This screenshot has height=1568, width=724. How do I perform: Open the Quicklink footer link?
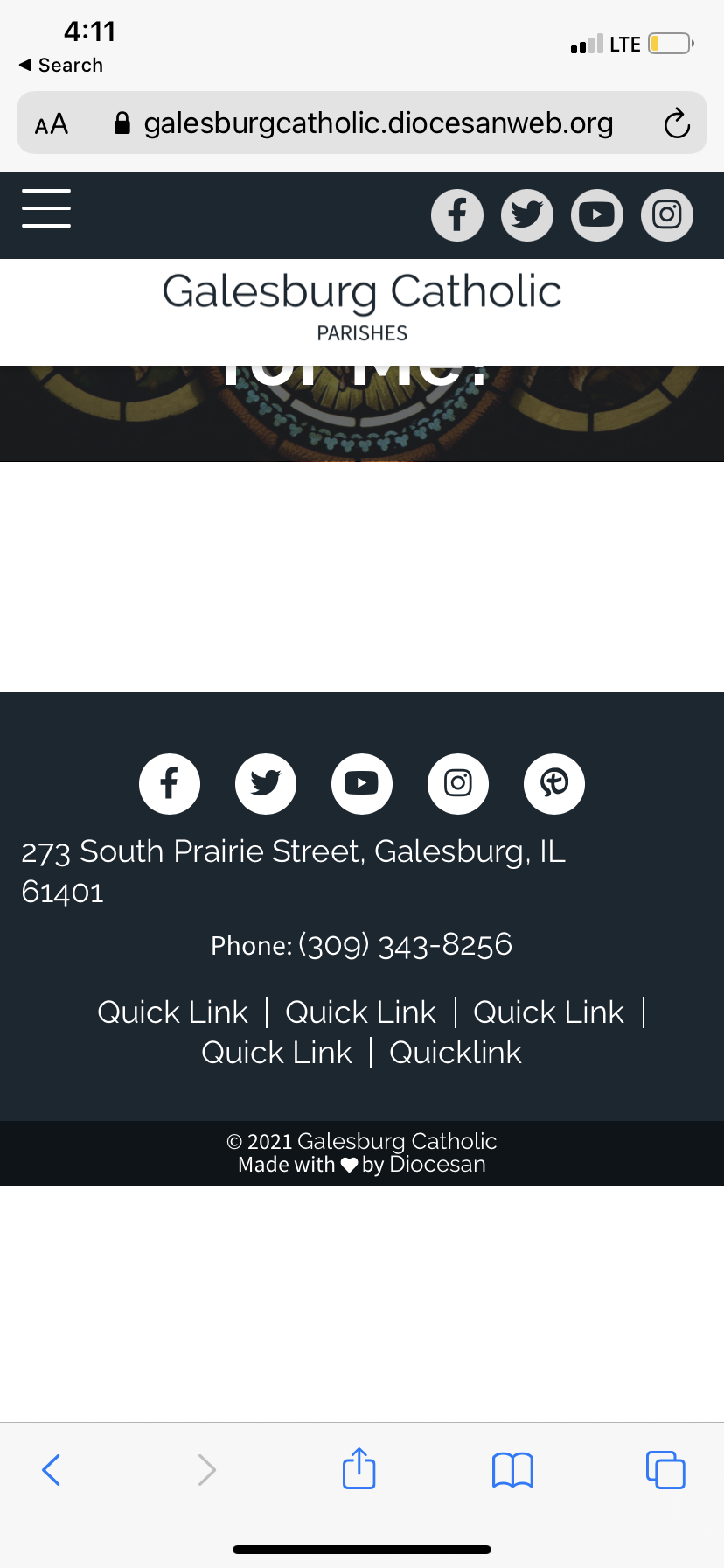point(455,1053)
